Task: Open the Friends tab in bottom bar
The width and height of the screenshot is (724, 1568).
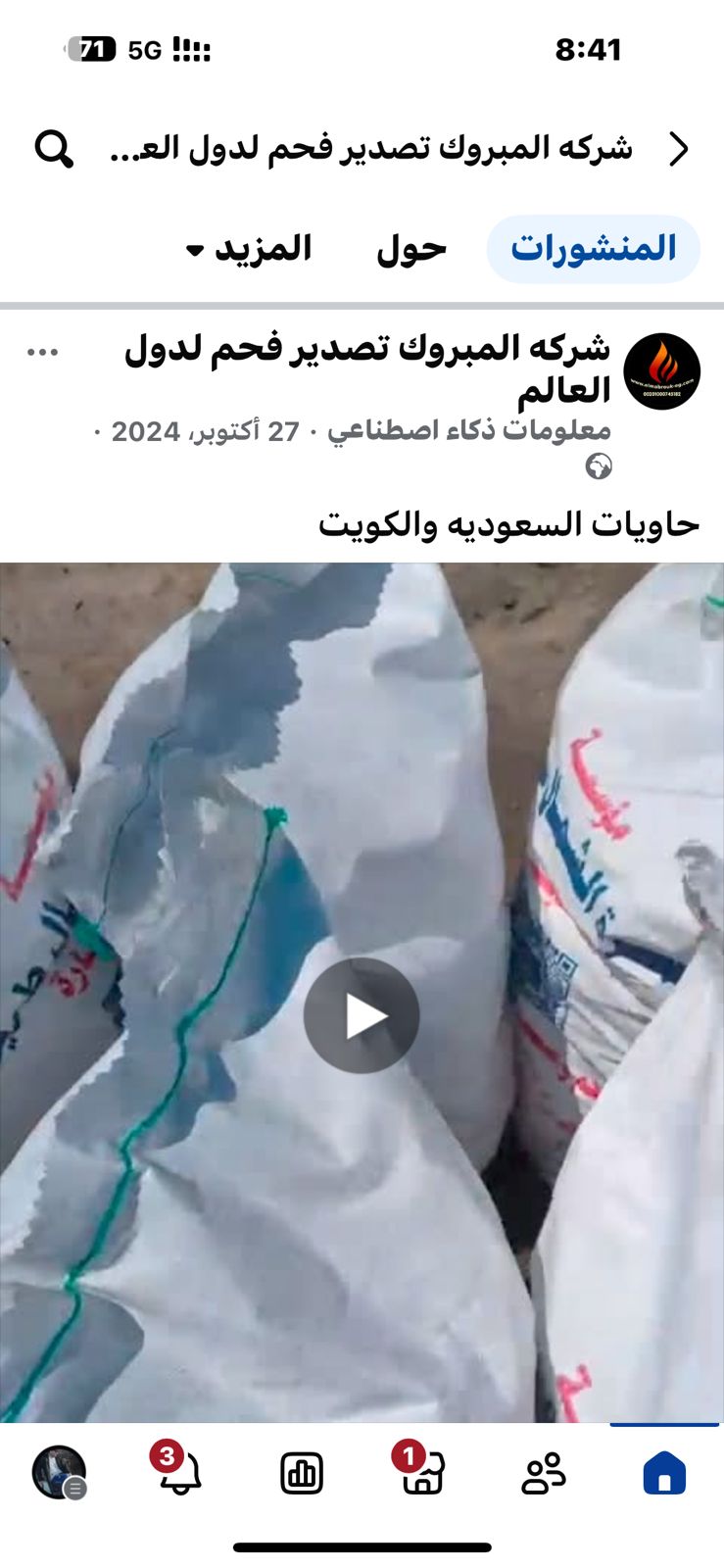Action: 543,1473
